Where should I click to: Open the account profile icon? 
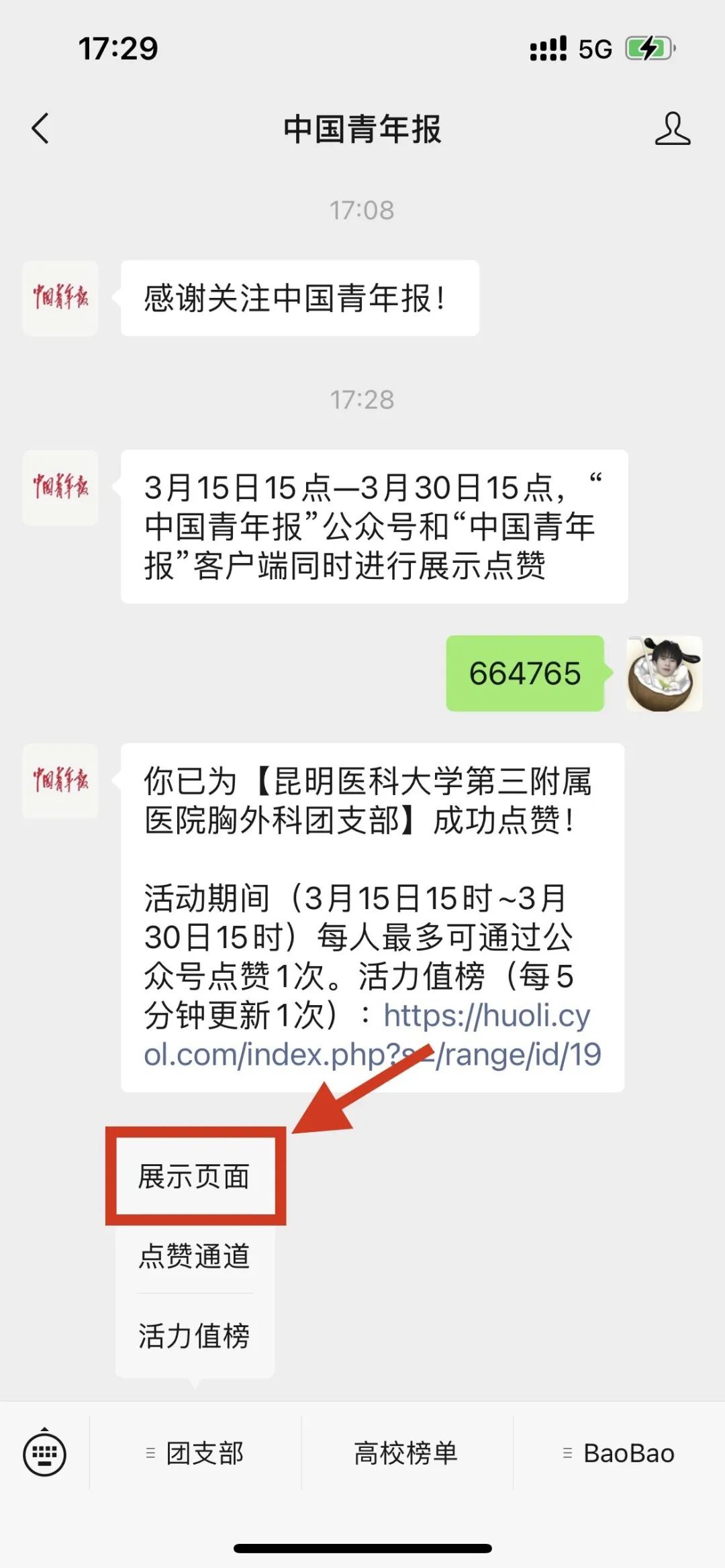pos(672,128)
